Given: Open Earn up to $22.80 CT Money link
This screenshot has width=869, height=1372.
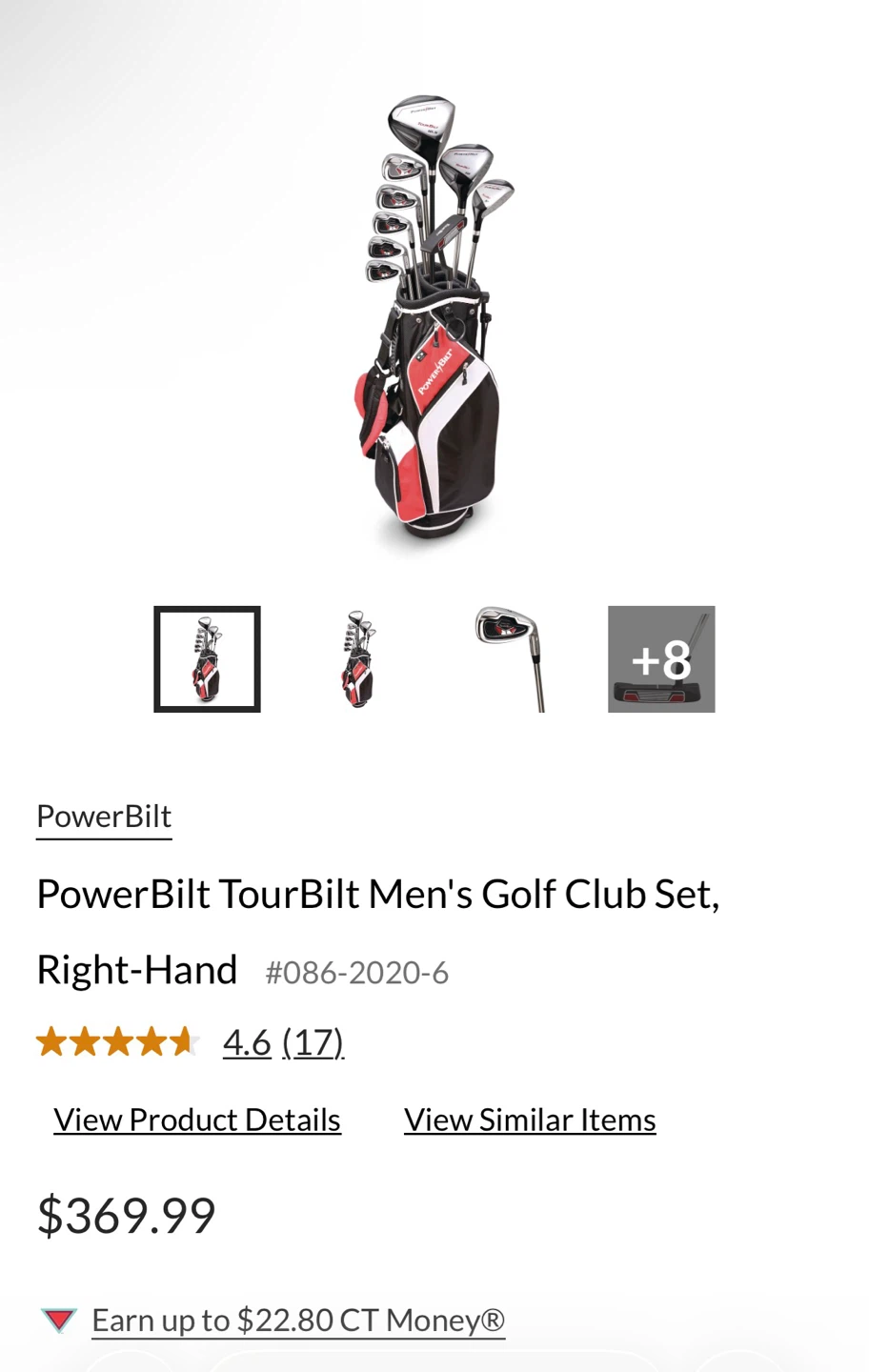Looking at the screenshot, I should pos(298,1321).
